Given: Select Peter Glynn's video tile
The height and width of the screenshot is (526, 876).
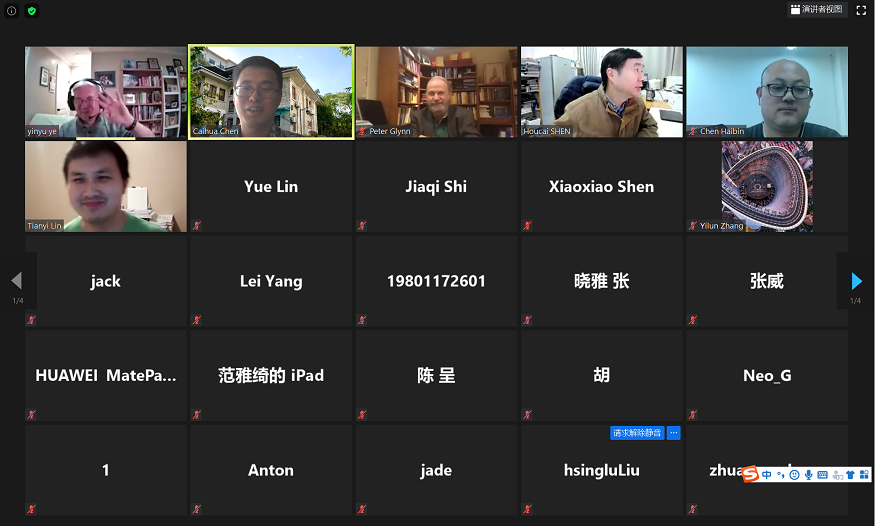Looking at the screenshot, I should point(436,92).
